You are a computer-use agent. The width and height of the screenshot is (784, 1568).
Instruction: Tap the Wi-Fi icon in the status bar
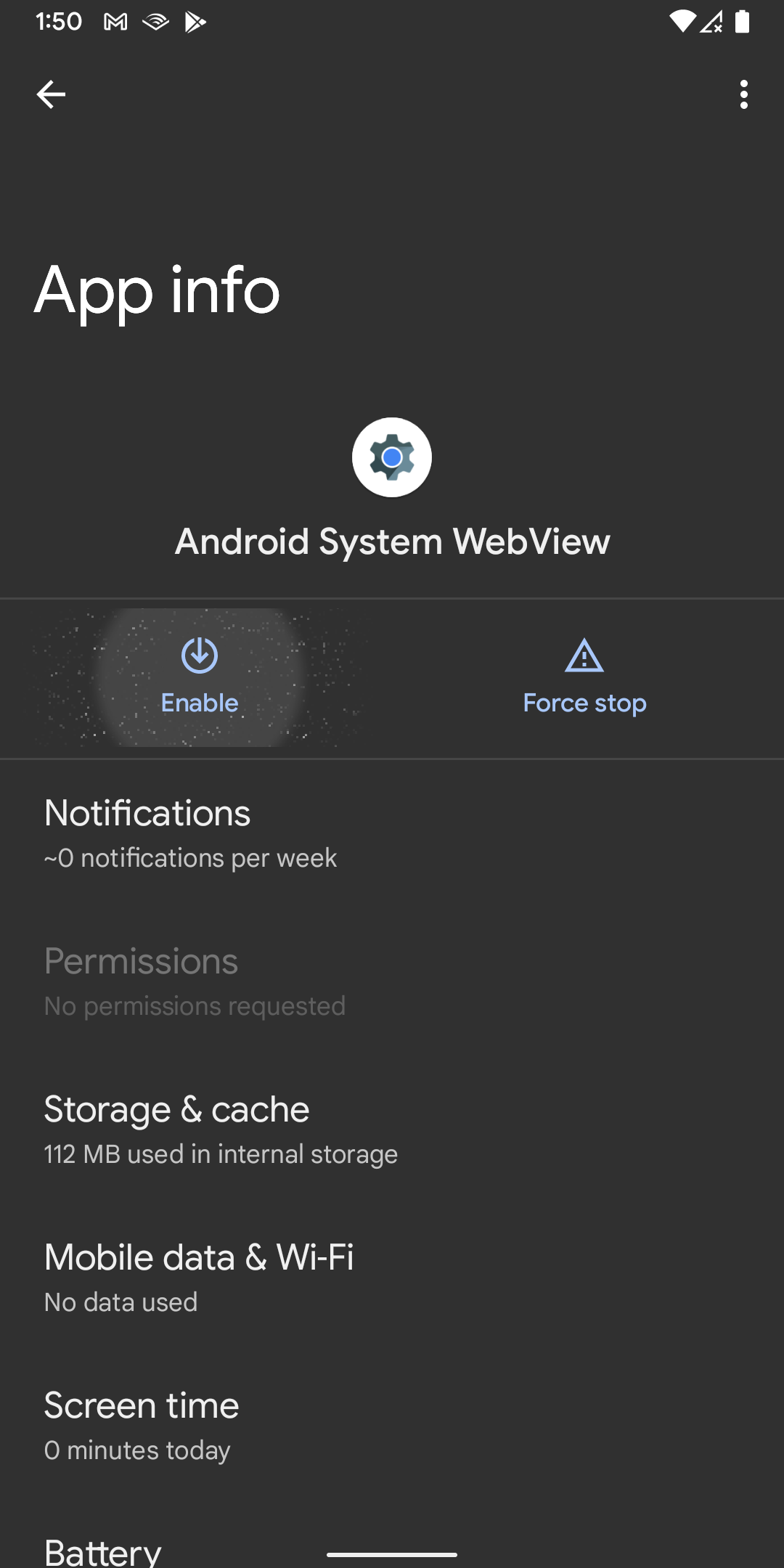(683, 21)
